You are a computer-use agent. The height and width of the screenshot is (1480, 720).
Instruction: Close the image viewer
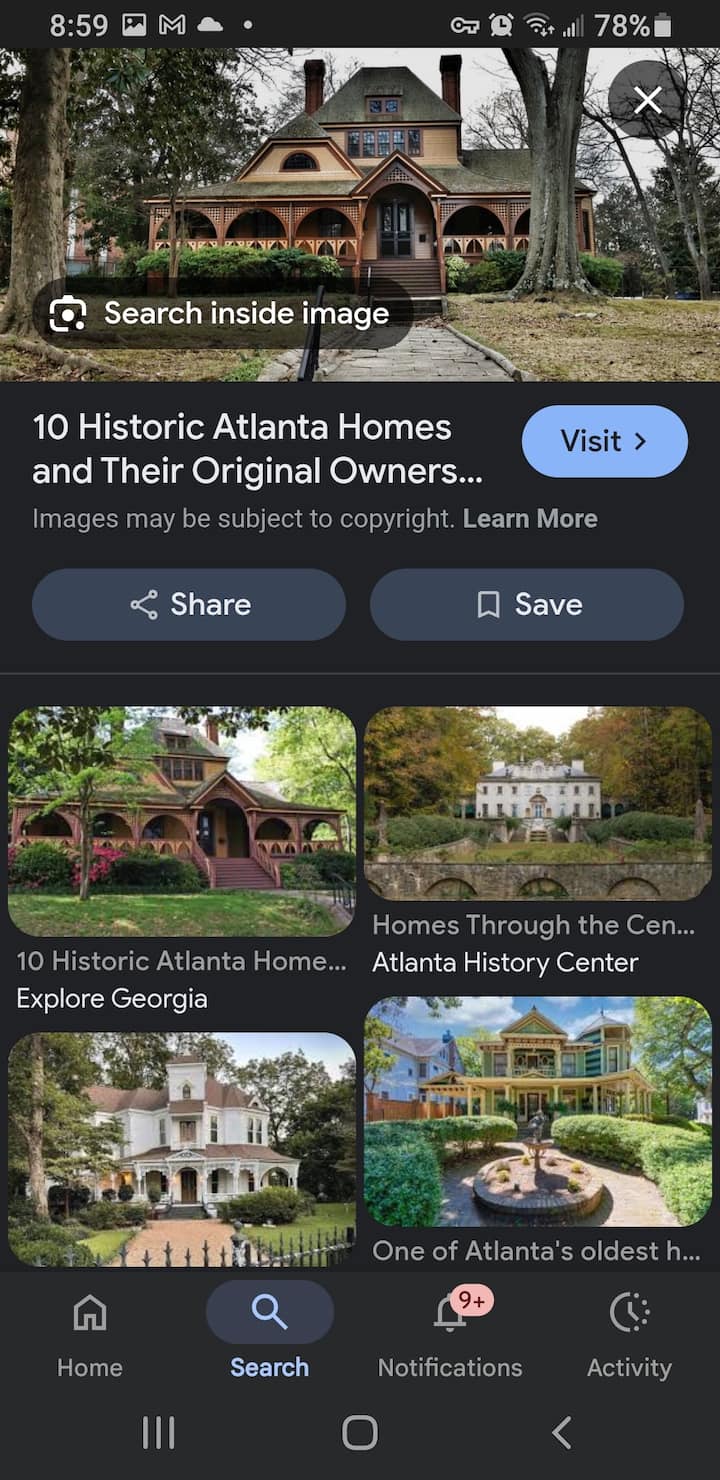pos(647,99)
